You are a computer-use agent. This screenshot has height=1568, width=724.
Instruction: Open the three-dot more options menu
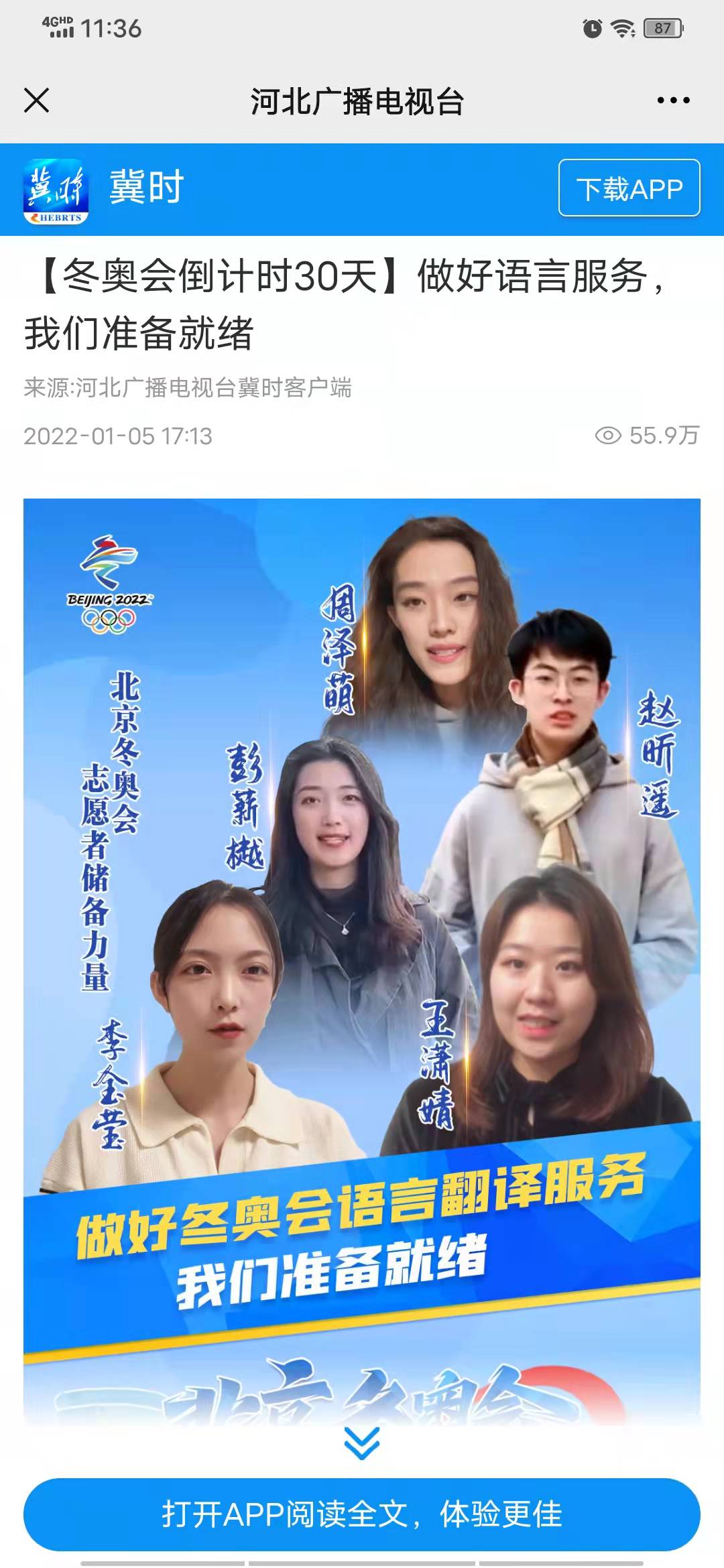click(x=673, y=101)
